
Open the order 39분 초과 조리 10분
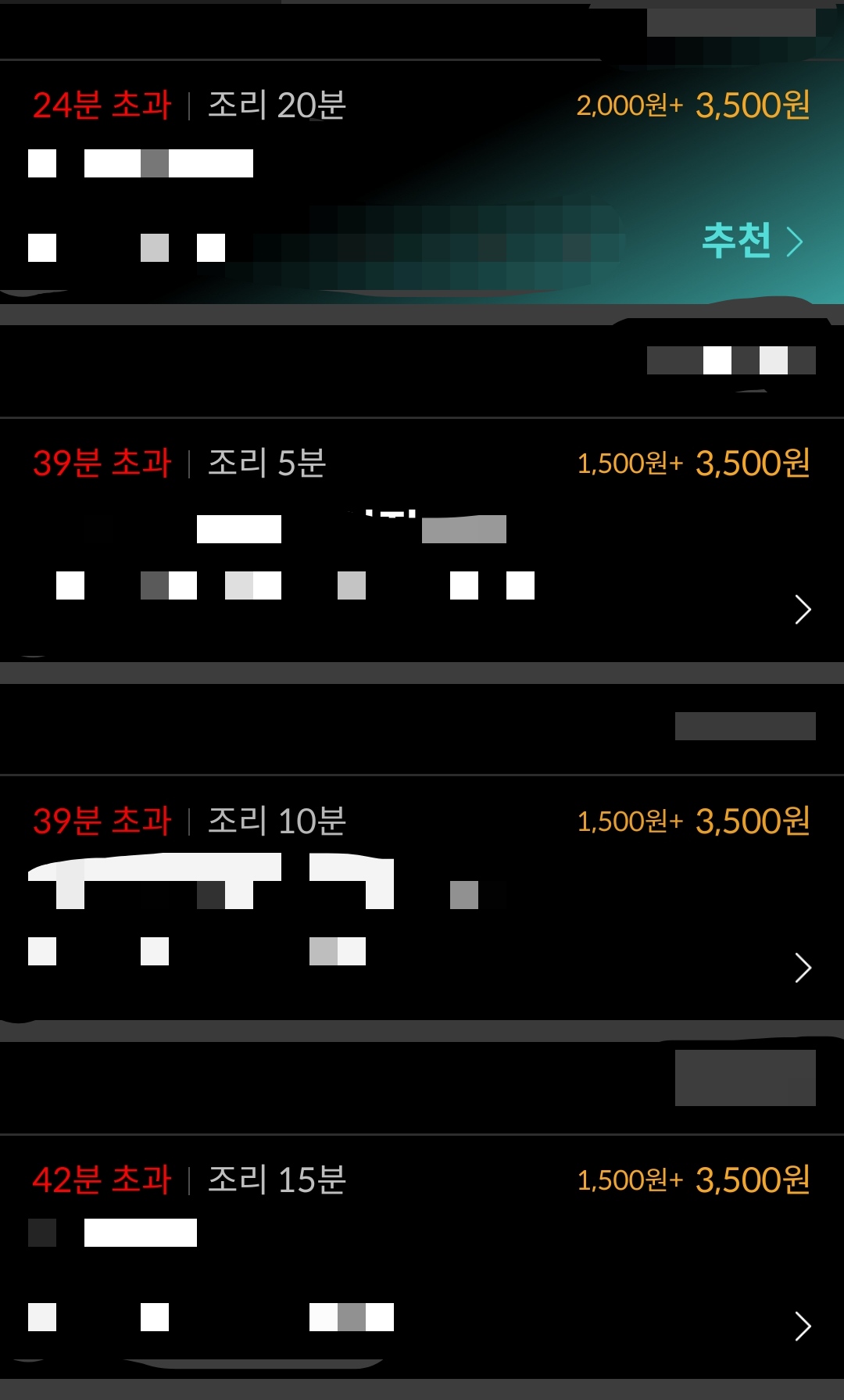coord(802,968)
